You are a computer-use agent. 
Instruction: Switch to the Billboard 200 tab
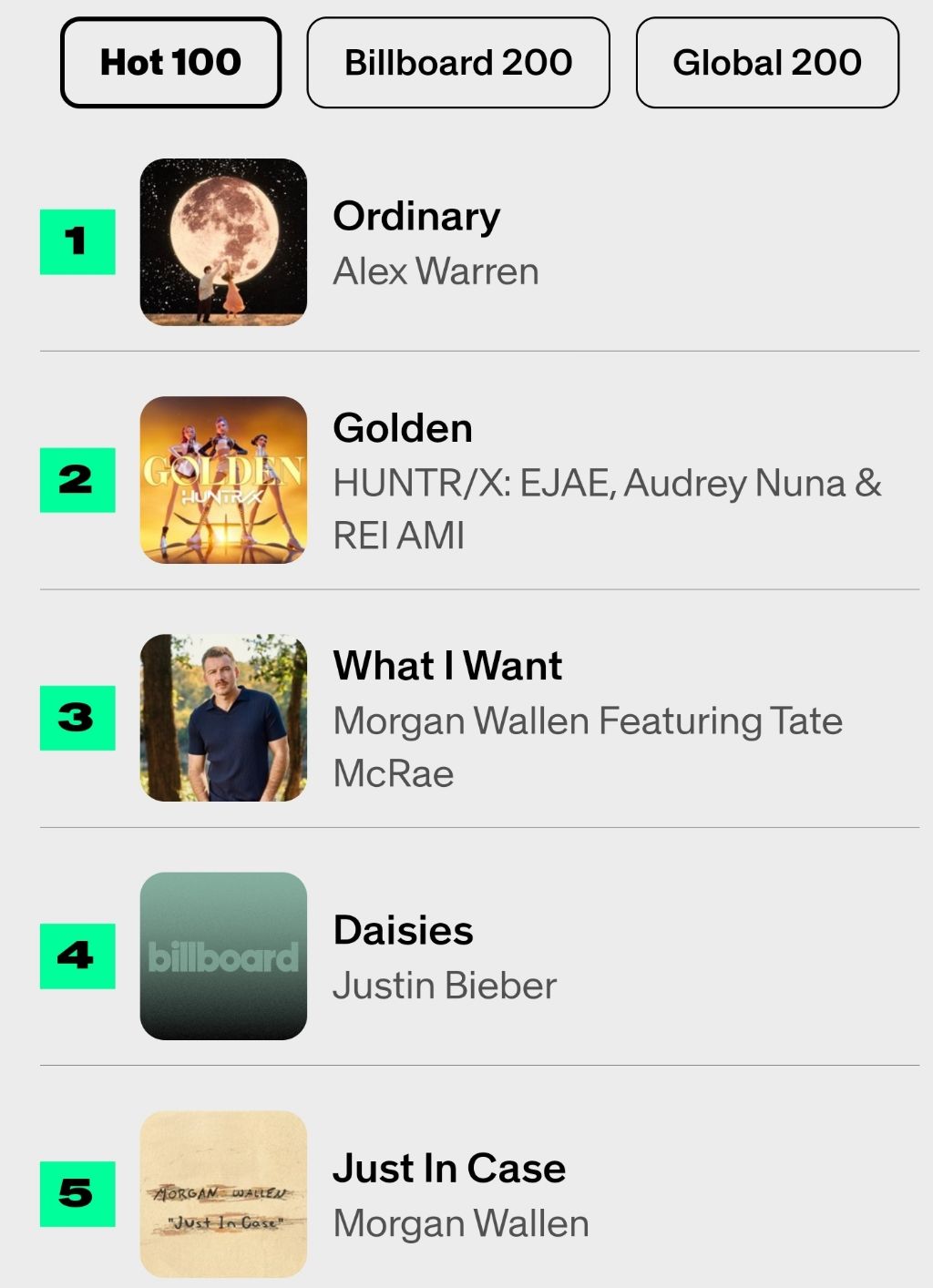coord(458,63)
